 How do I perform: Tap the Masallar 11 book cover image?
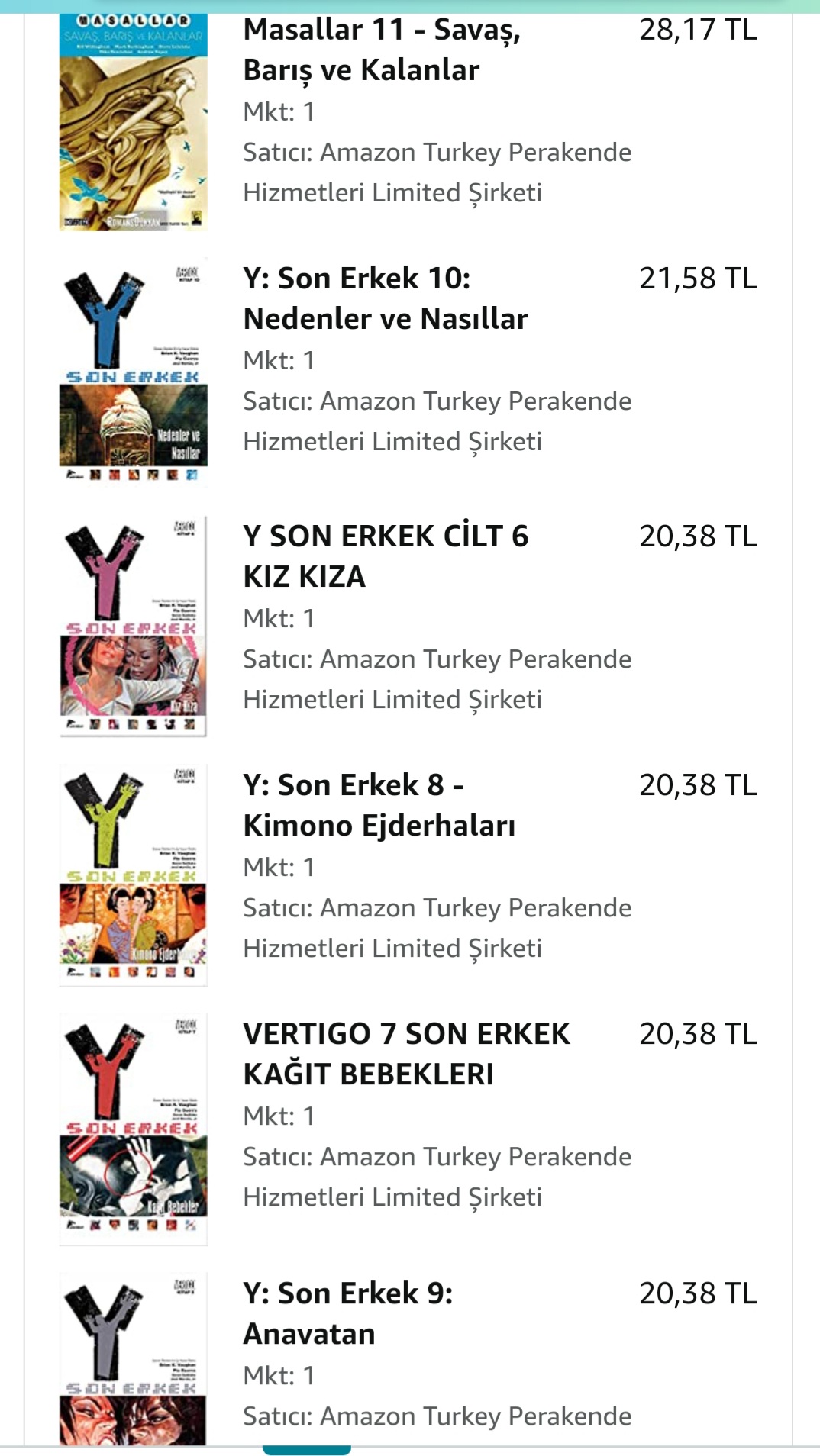click(x=134, y=122)
